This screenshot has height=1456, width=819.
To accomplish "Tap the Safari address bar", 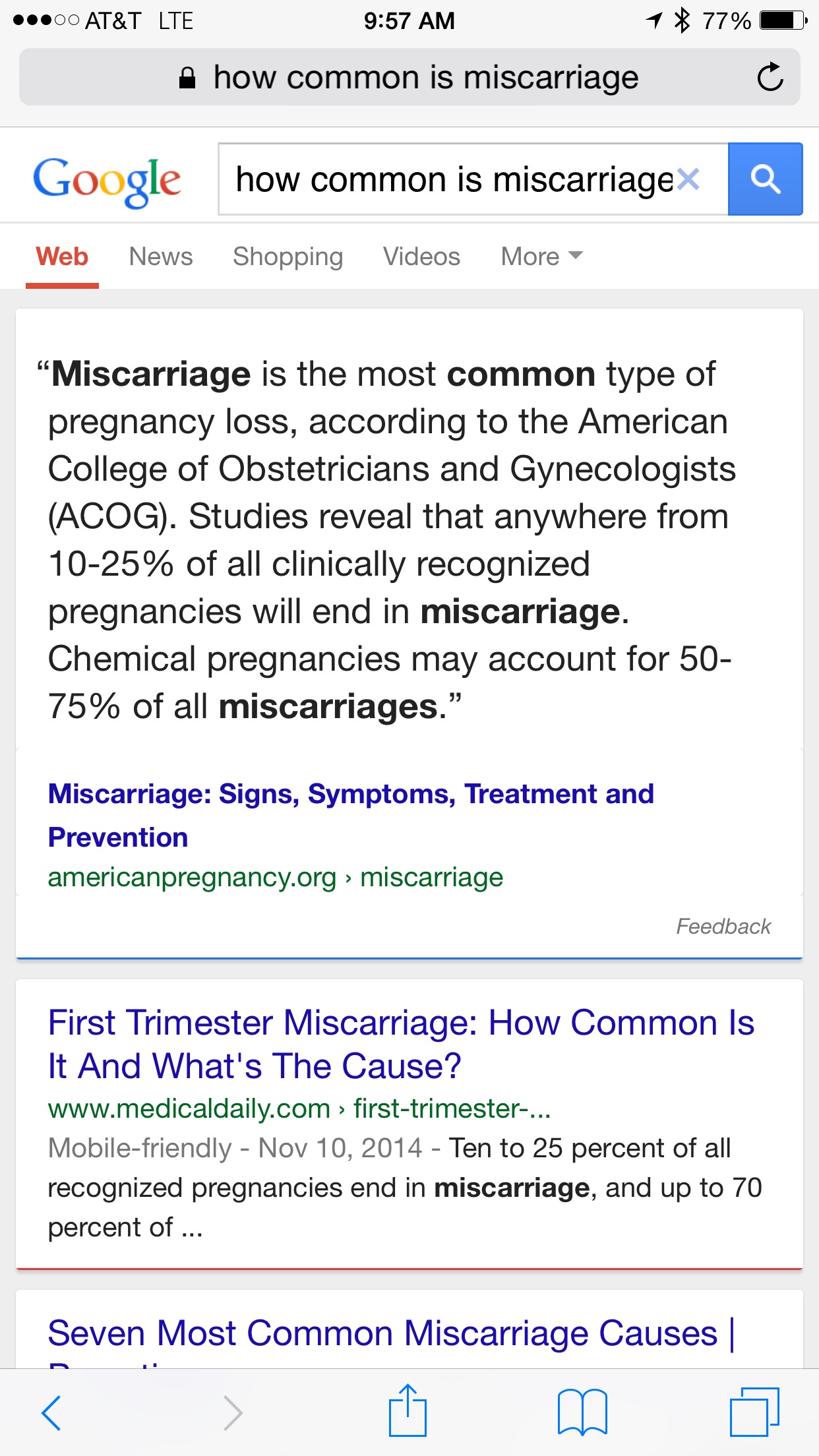I will click(x=409, y=77).
